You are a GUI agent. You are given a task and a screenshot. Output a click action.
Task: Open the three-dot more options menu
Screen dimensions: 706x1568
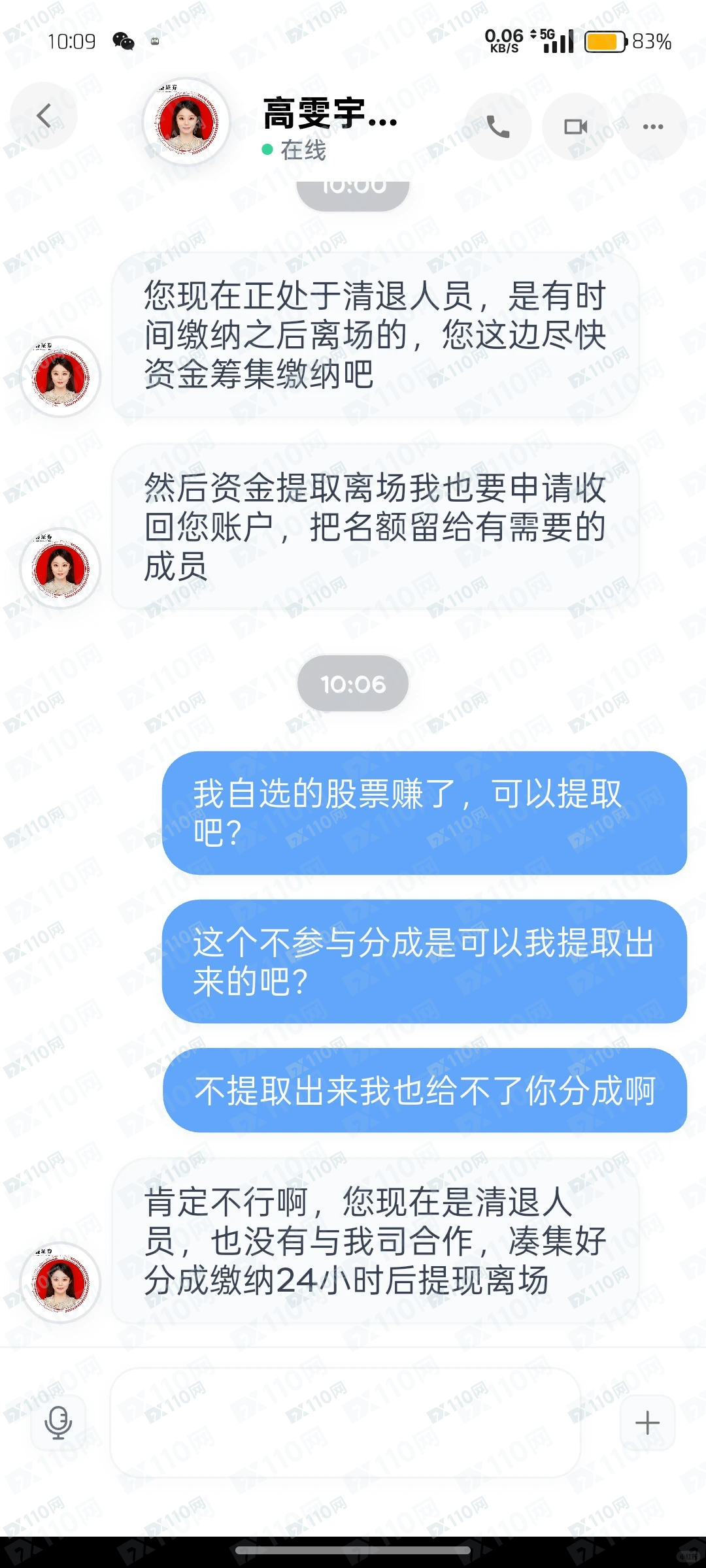[x=652, y=126]
